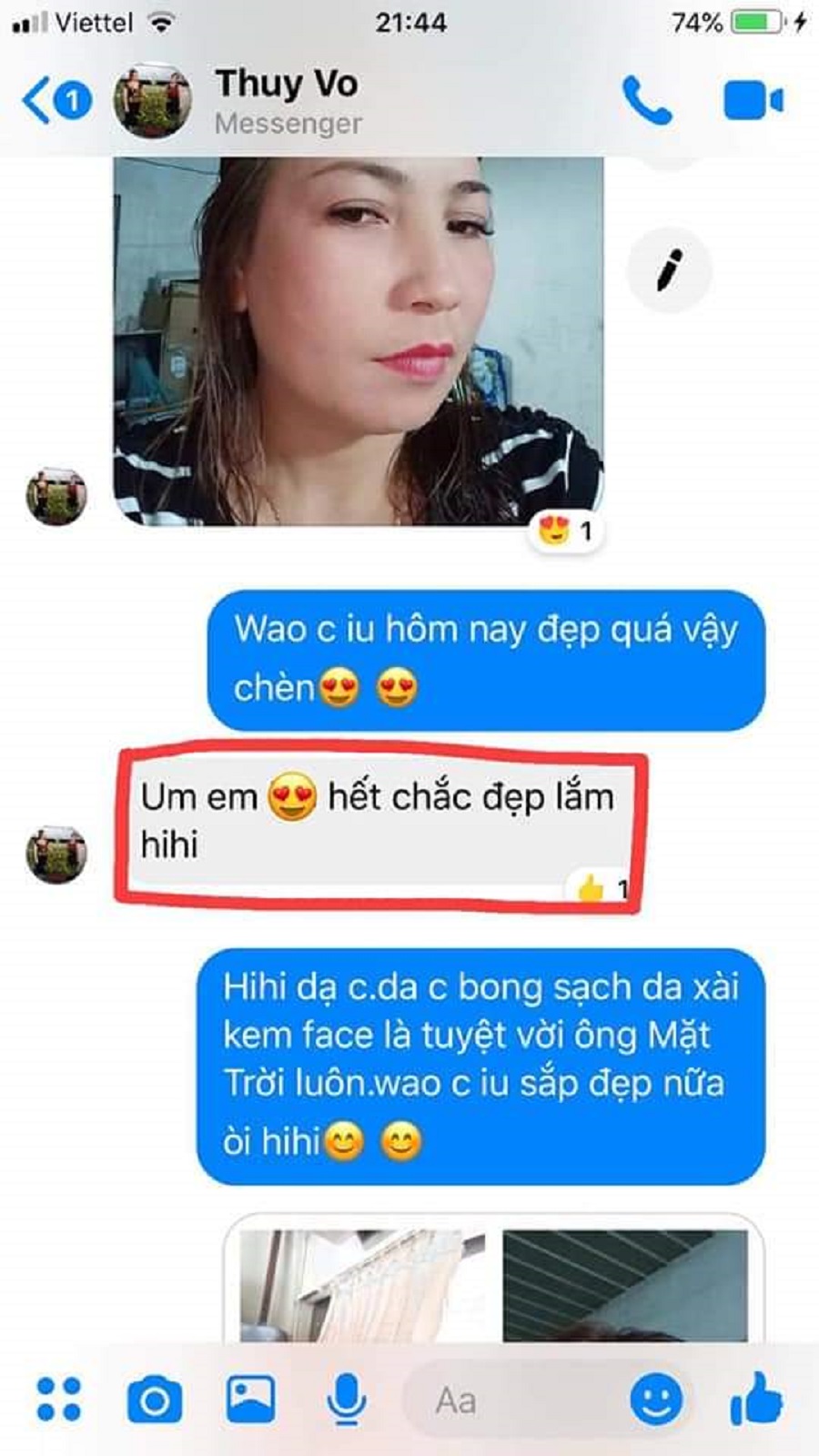Send a thumbs-up like
The width and height of the screenshot is (819, 1456).
[x=755, y=1400]
